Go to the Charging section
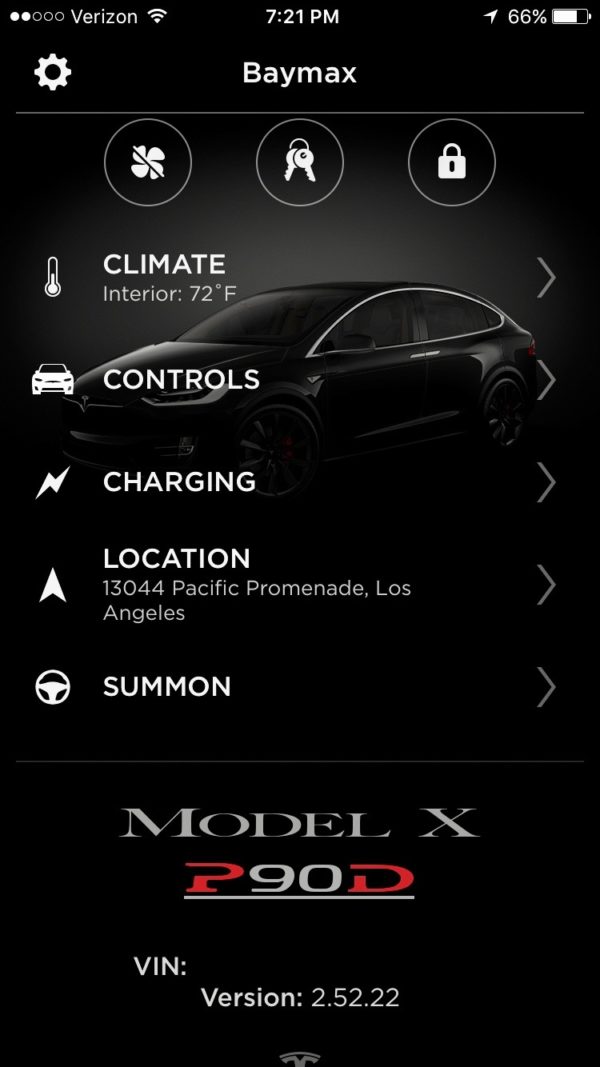The height and width of the screenshot is (1067, 600). pyautogui.click(x=299, y=482)
